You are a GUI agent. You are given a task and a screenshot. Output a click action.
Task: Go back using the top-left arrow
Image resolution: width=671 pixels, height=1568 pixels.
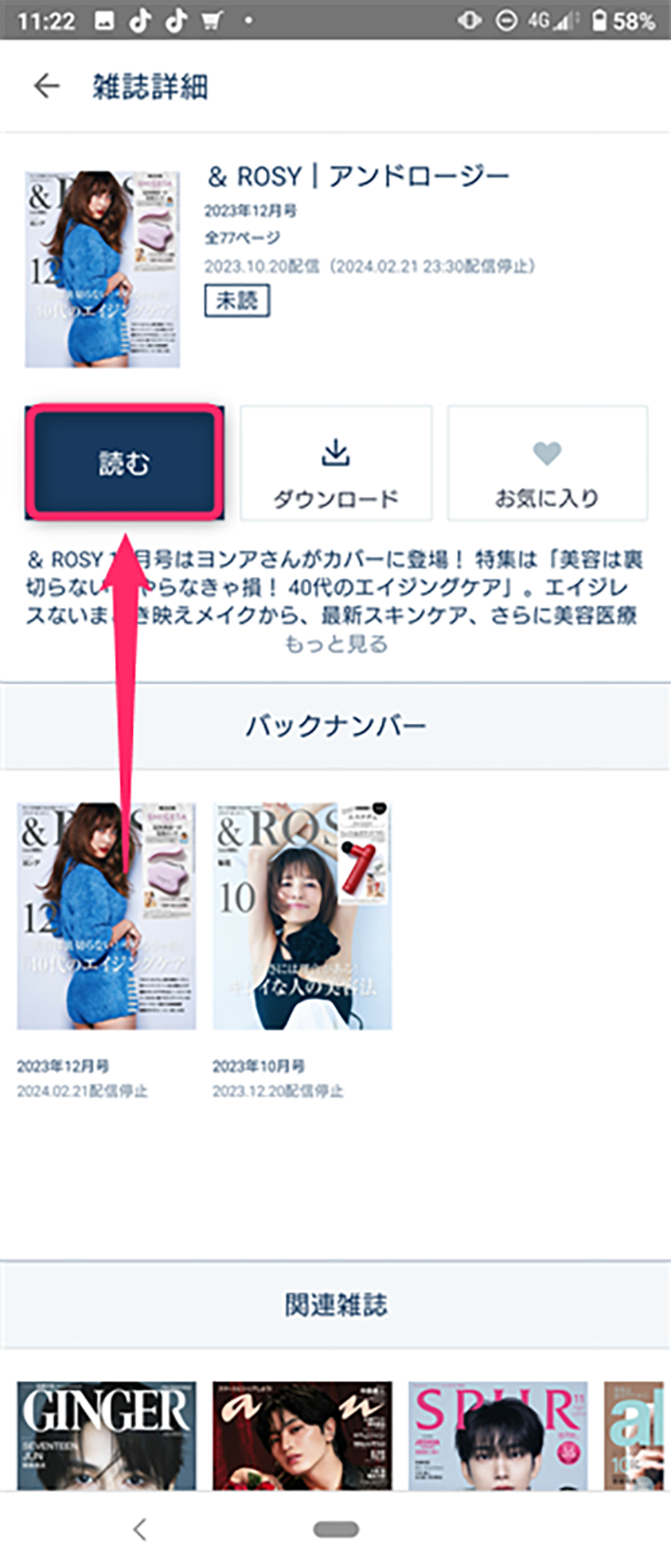(x=46, y=86)
